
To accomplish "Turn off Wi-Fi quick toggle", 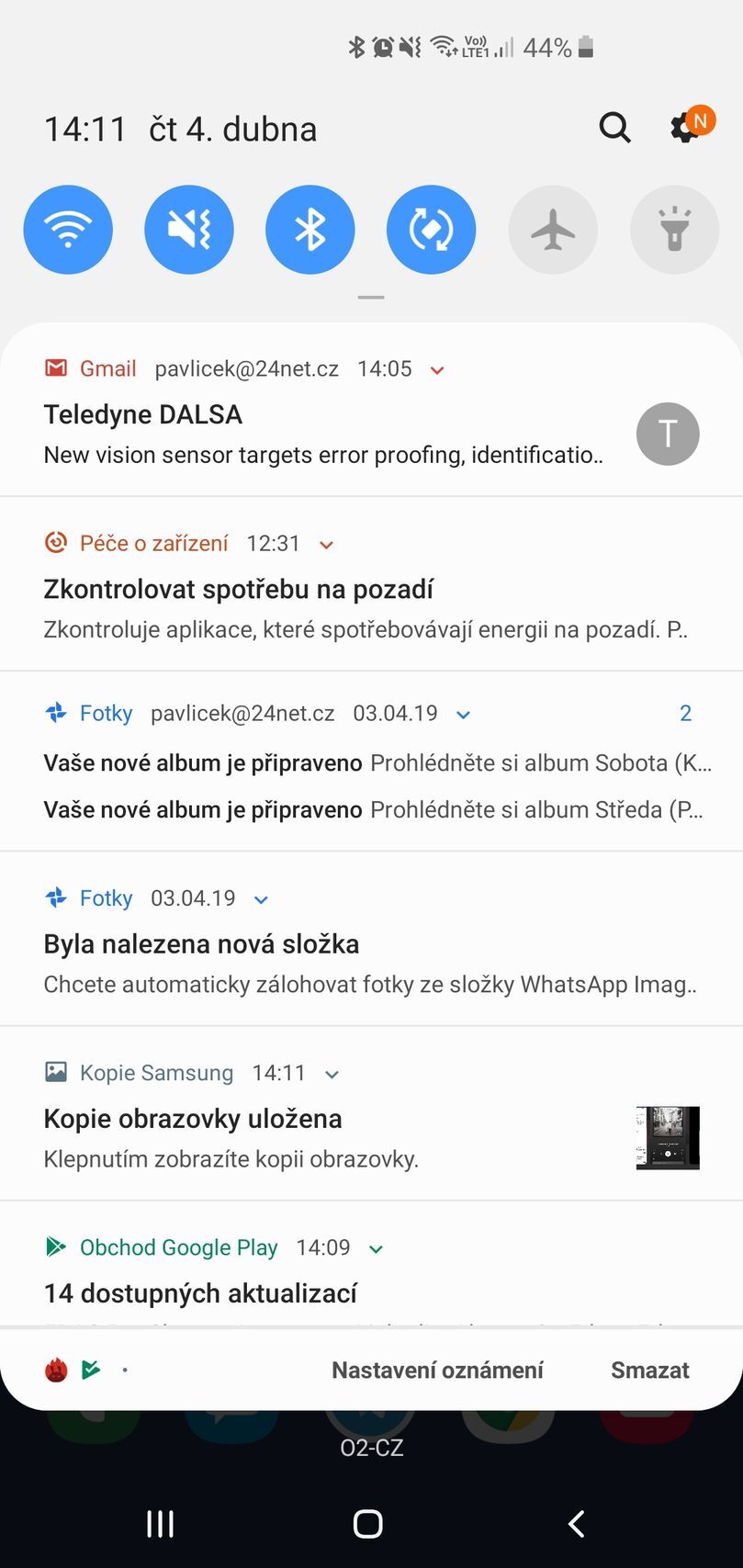I will [x=68, y=230].
